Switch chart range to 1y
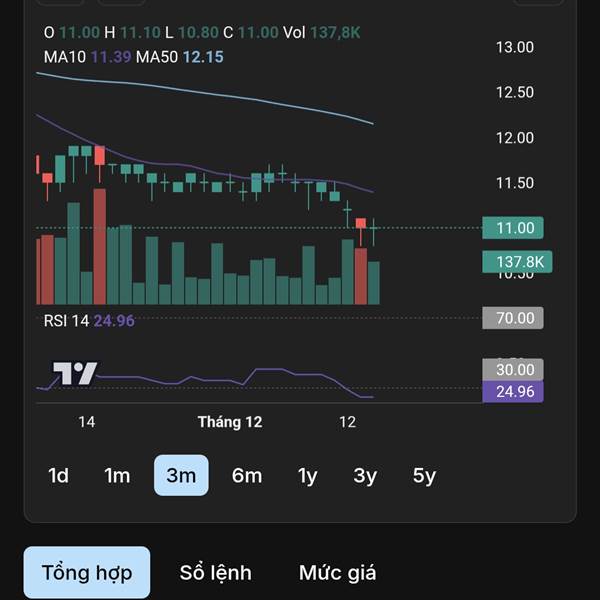 coord(307,476)
